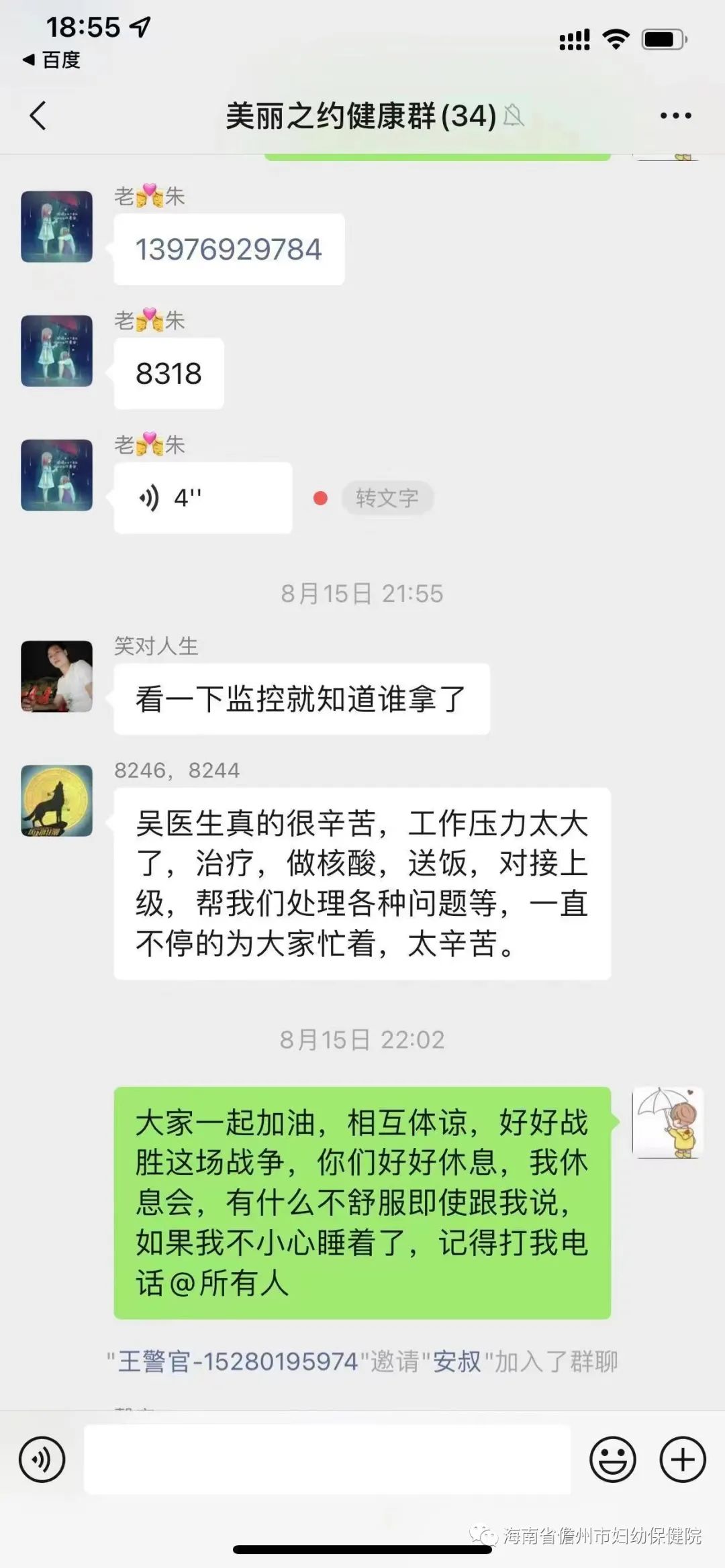Return to 百度 app via status bar
This screenshot has width=725, height=1568.
(x=52, y=60)
